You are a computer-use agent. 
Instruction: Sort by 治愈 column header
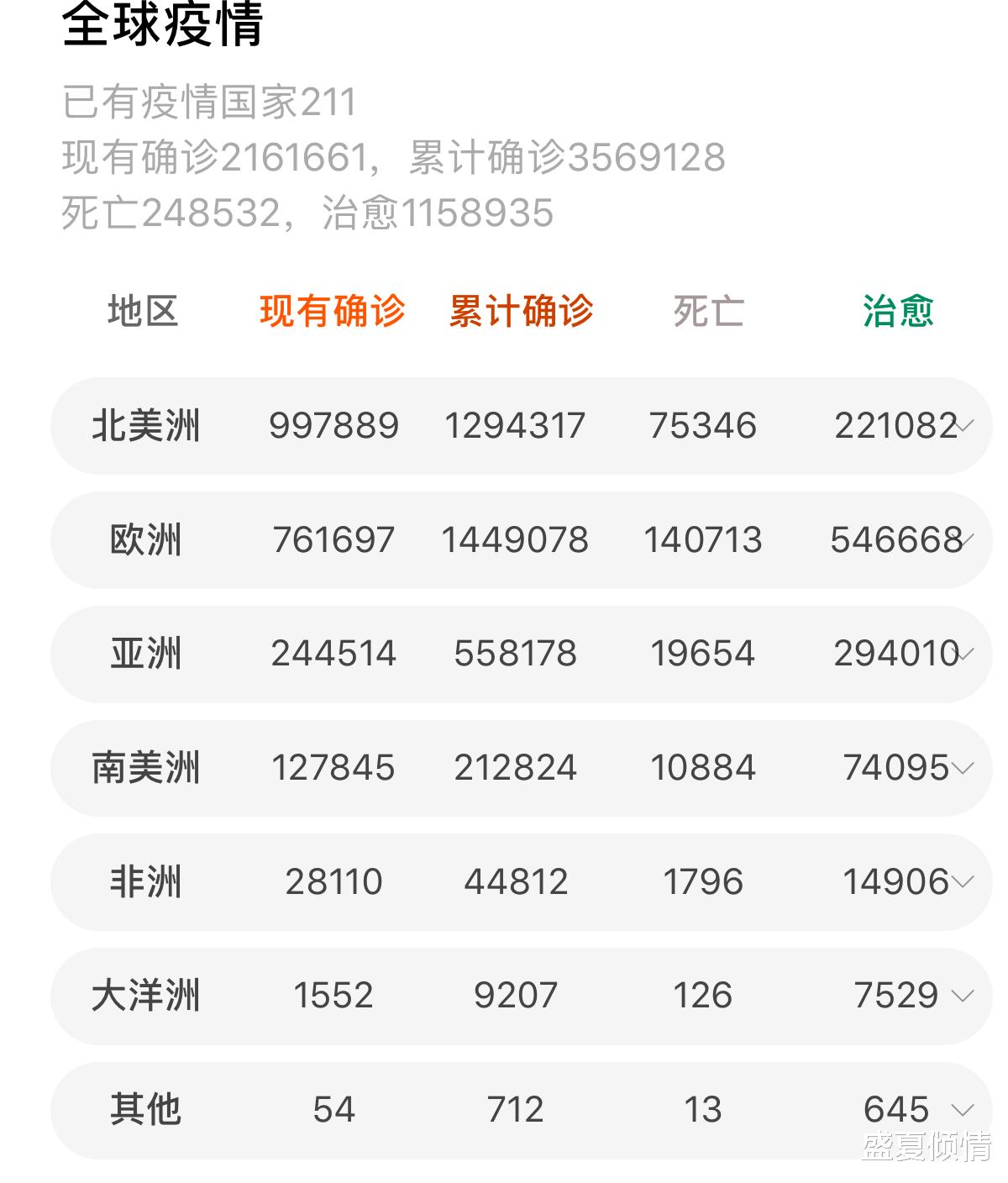point(899,312)
